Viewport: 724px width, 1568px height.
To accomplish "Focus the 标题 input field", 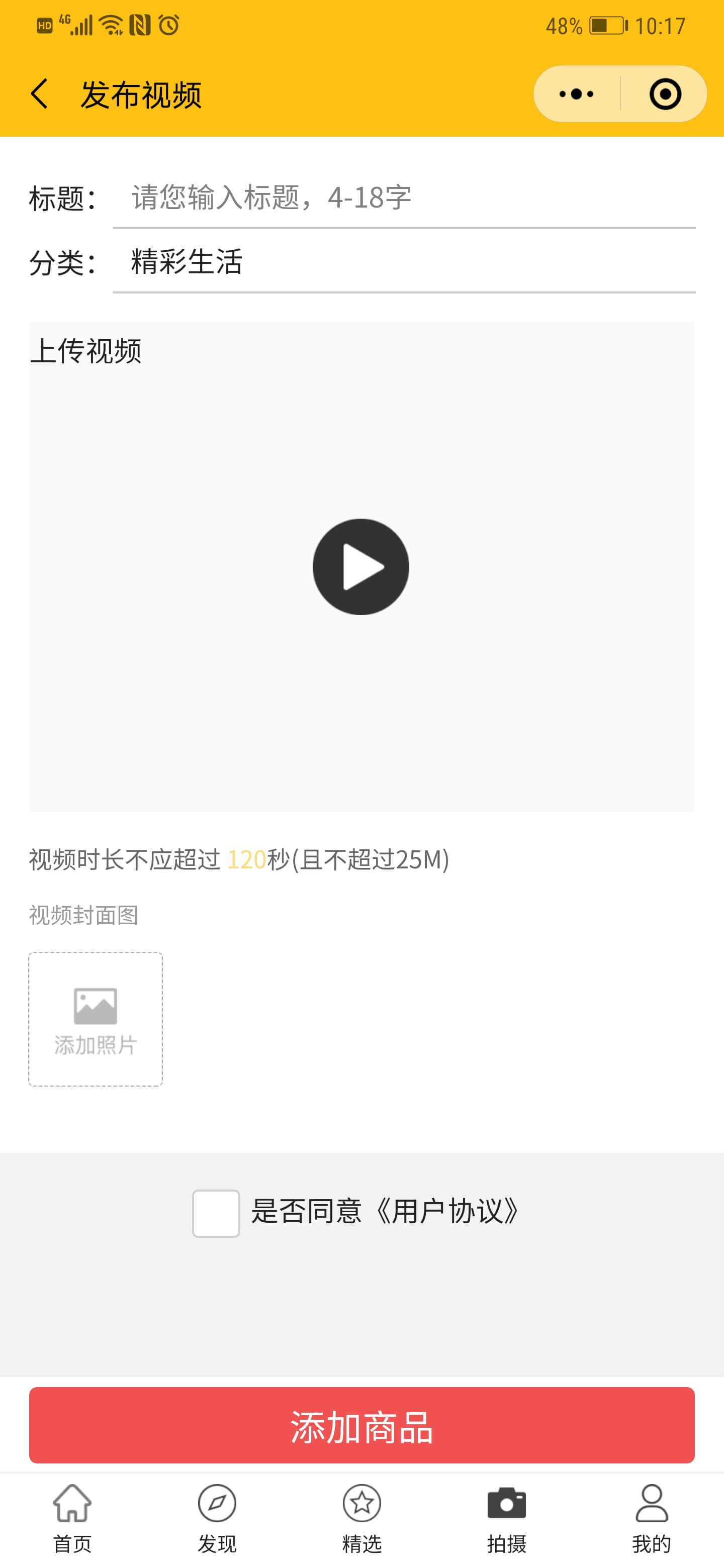I will 403,198.
